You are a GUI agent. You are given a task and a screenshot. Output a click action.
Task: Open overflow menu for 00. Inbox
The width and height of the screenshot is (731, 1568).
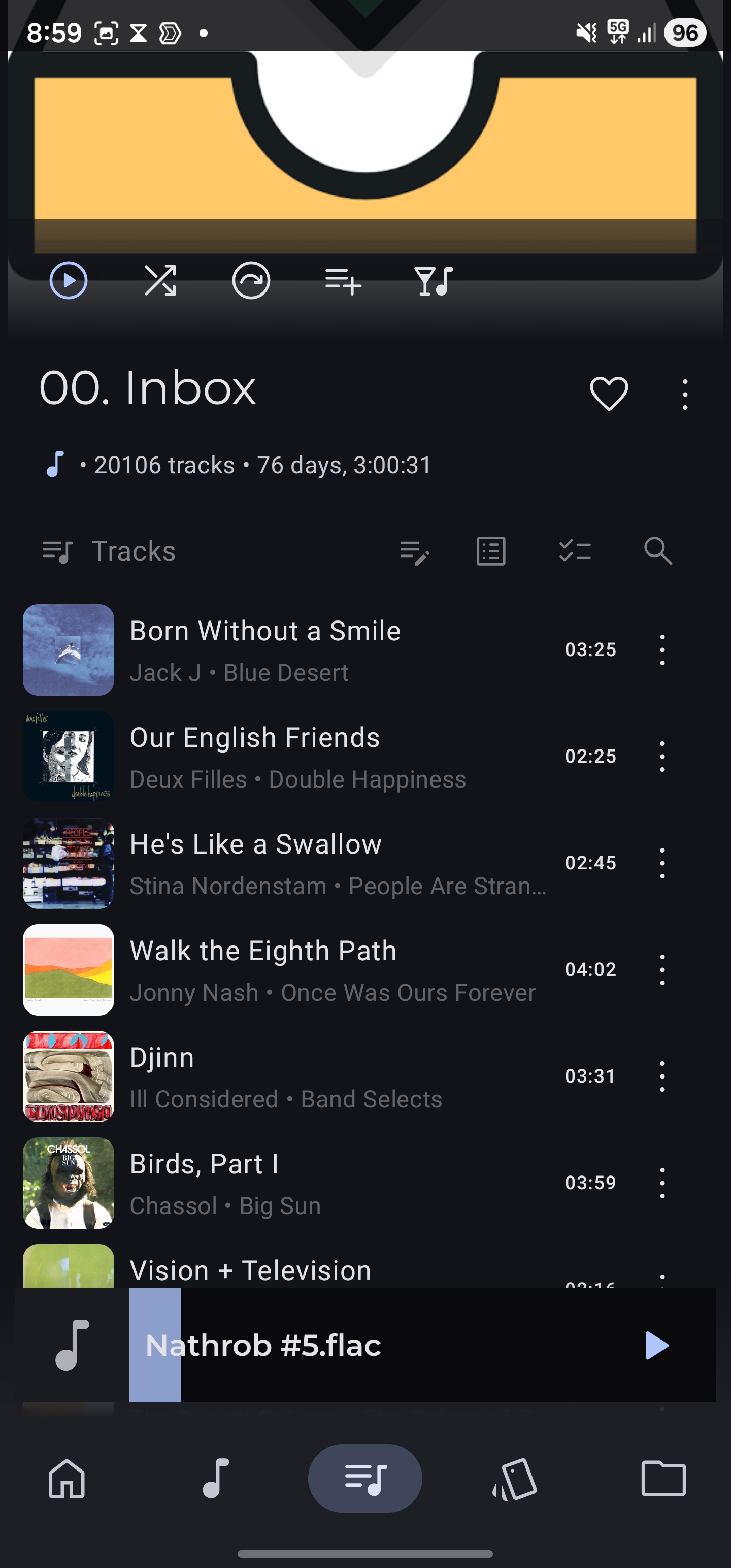(x=685, y=395)
